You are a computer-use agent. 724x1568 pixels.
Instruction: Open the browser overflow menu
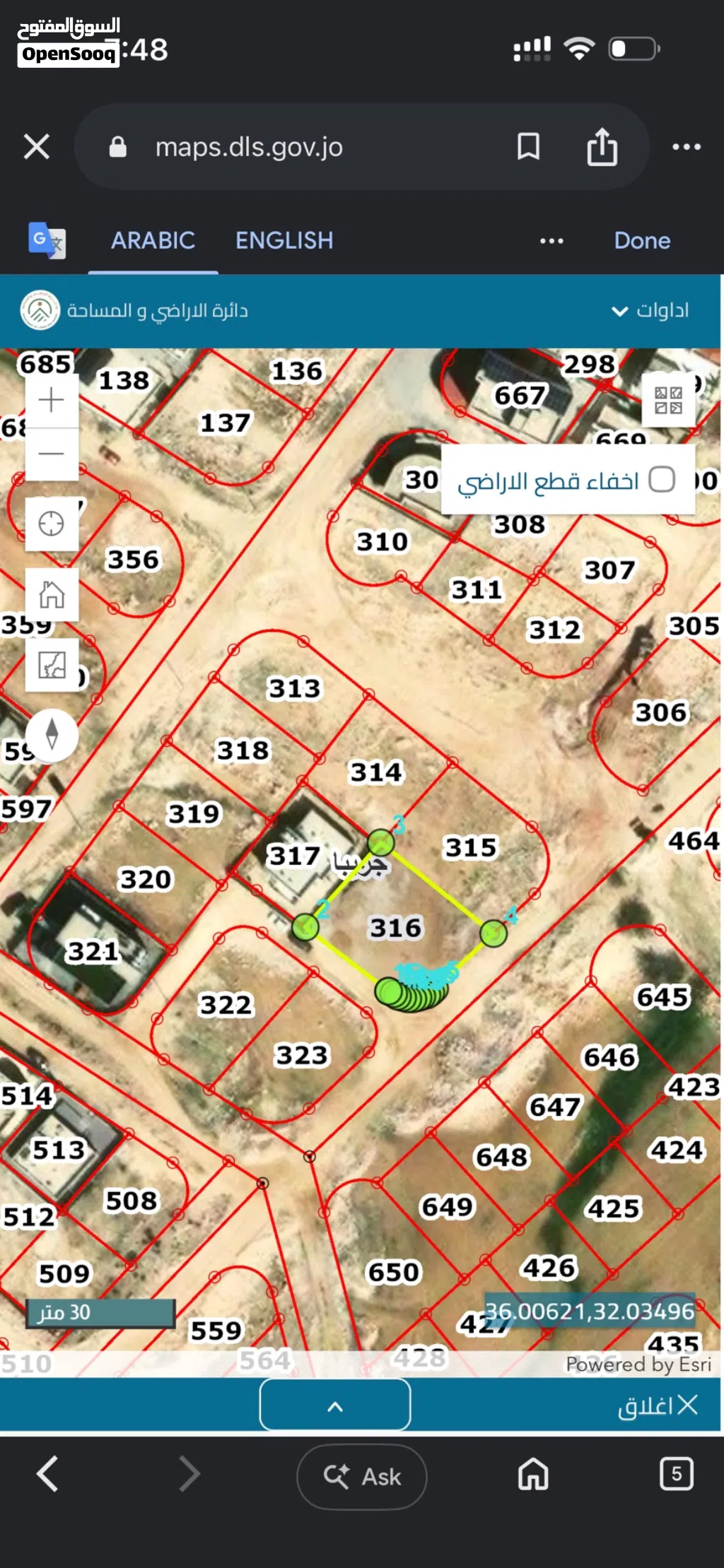coord(686,147)
